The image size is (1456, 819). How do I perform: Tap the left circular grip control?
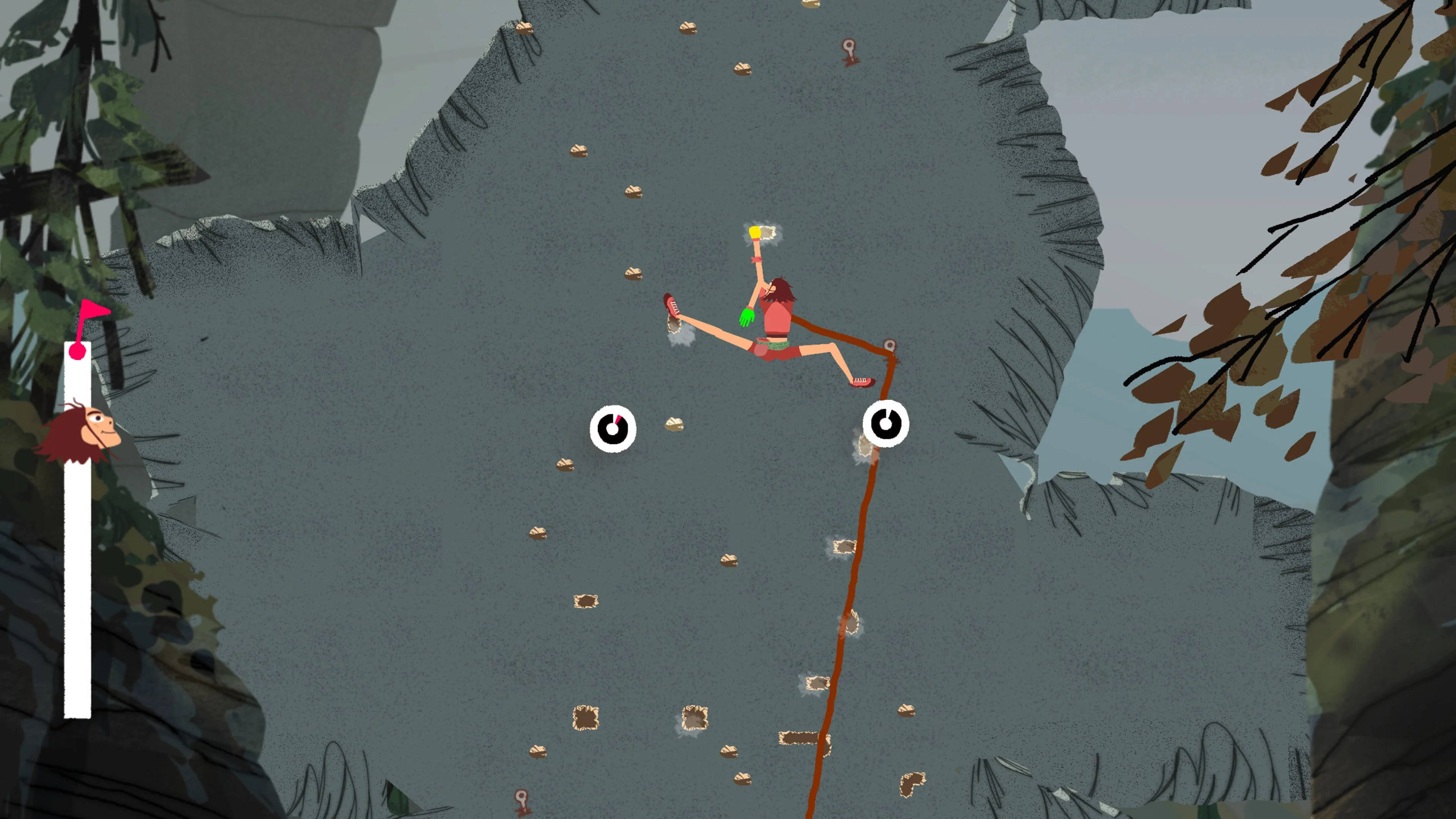point(613,428)
